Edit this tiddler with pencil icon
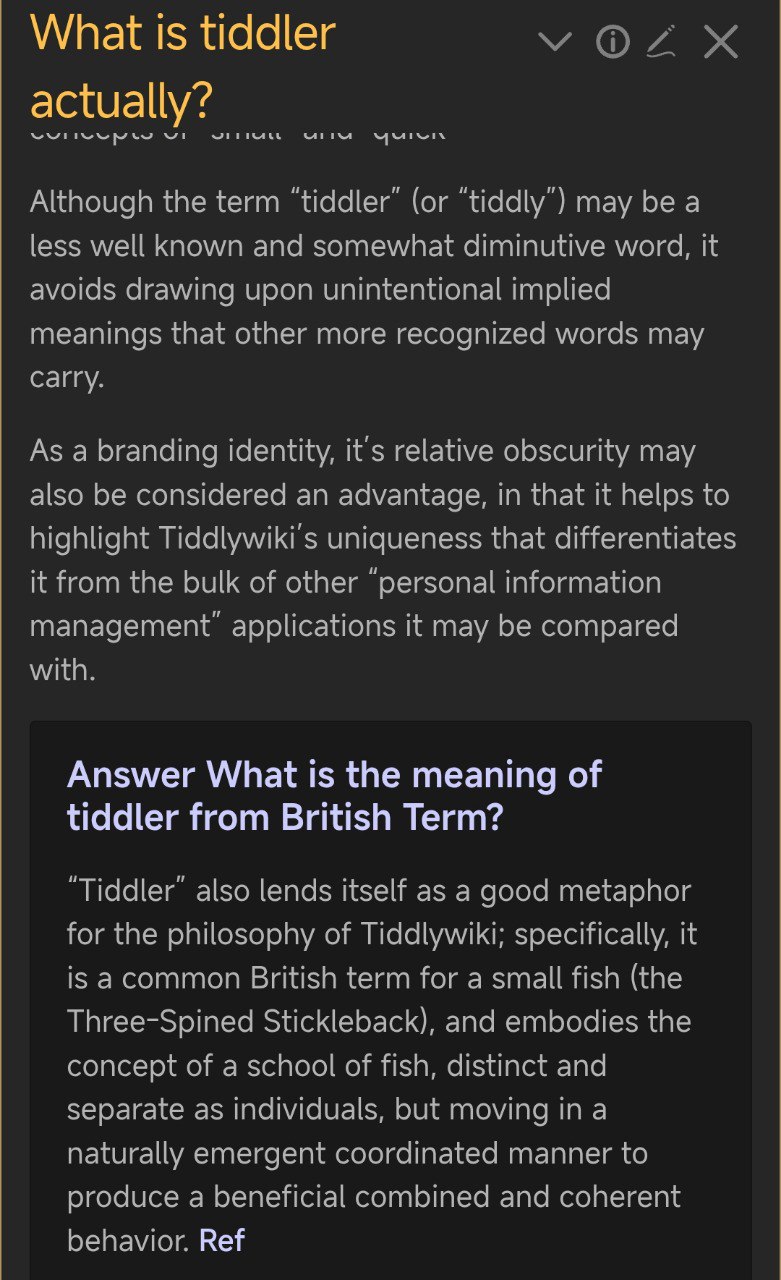This screenshot has height=1280, width=781. 661,42
